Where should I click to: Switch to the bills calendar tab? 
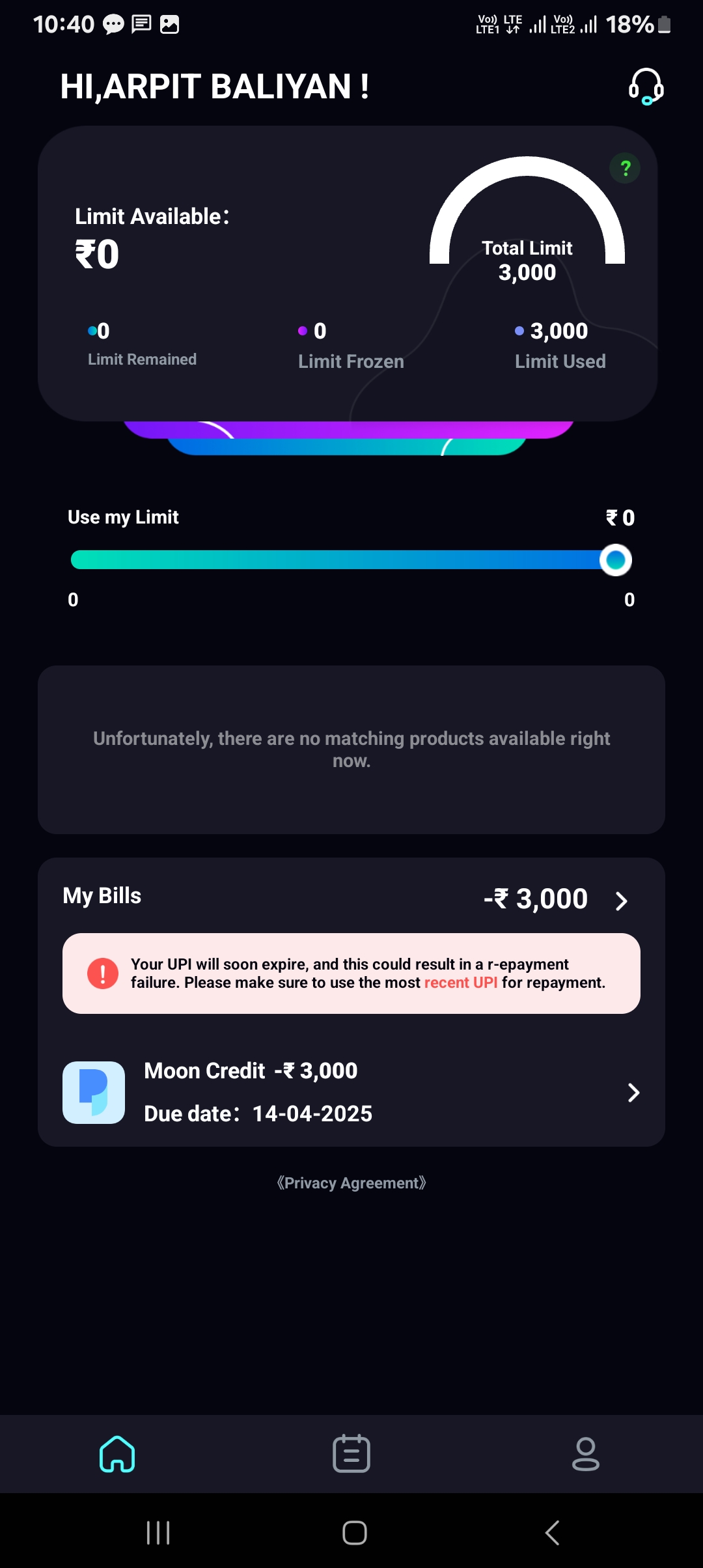point(351,1454)
